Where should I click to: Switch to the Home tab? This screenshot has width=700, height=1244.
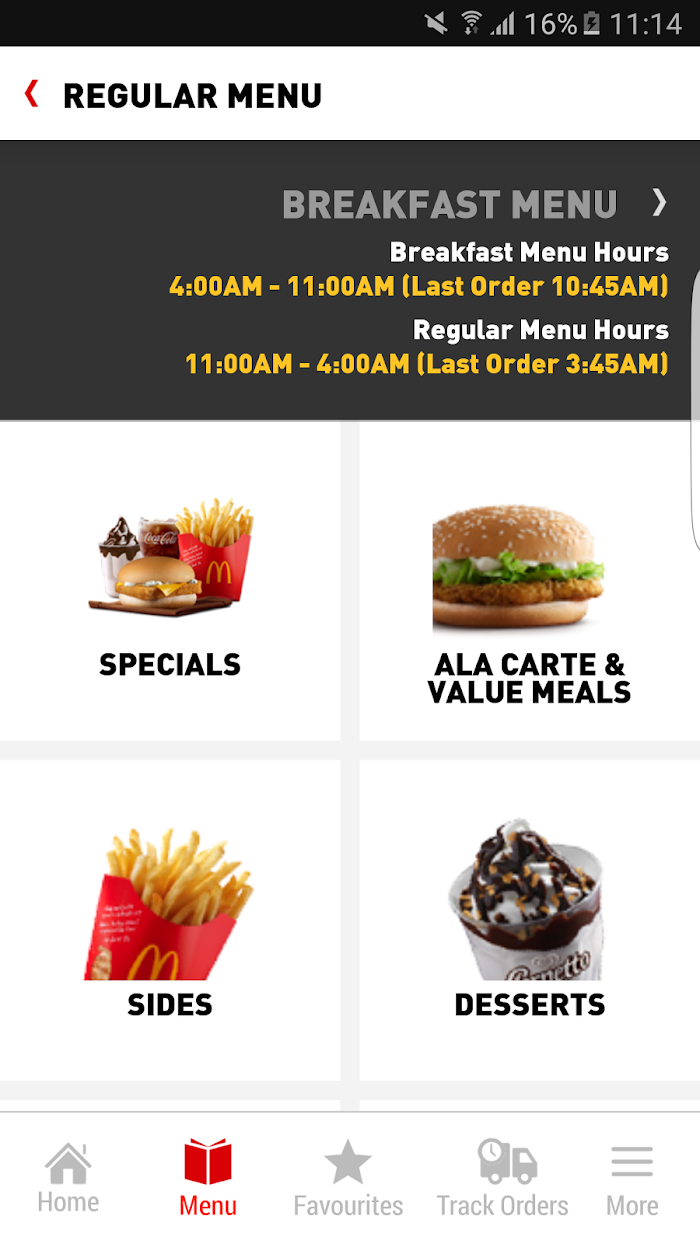(x=68, y=1178)
